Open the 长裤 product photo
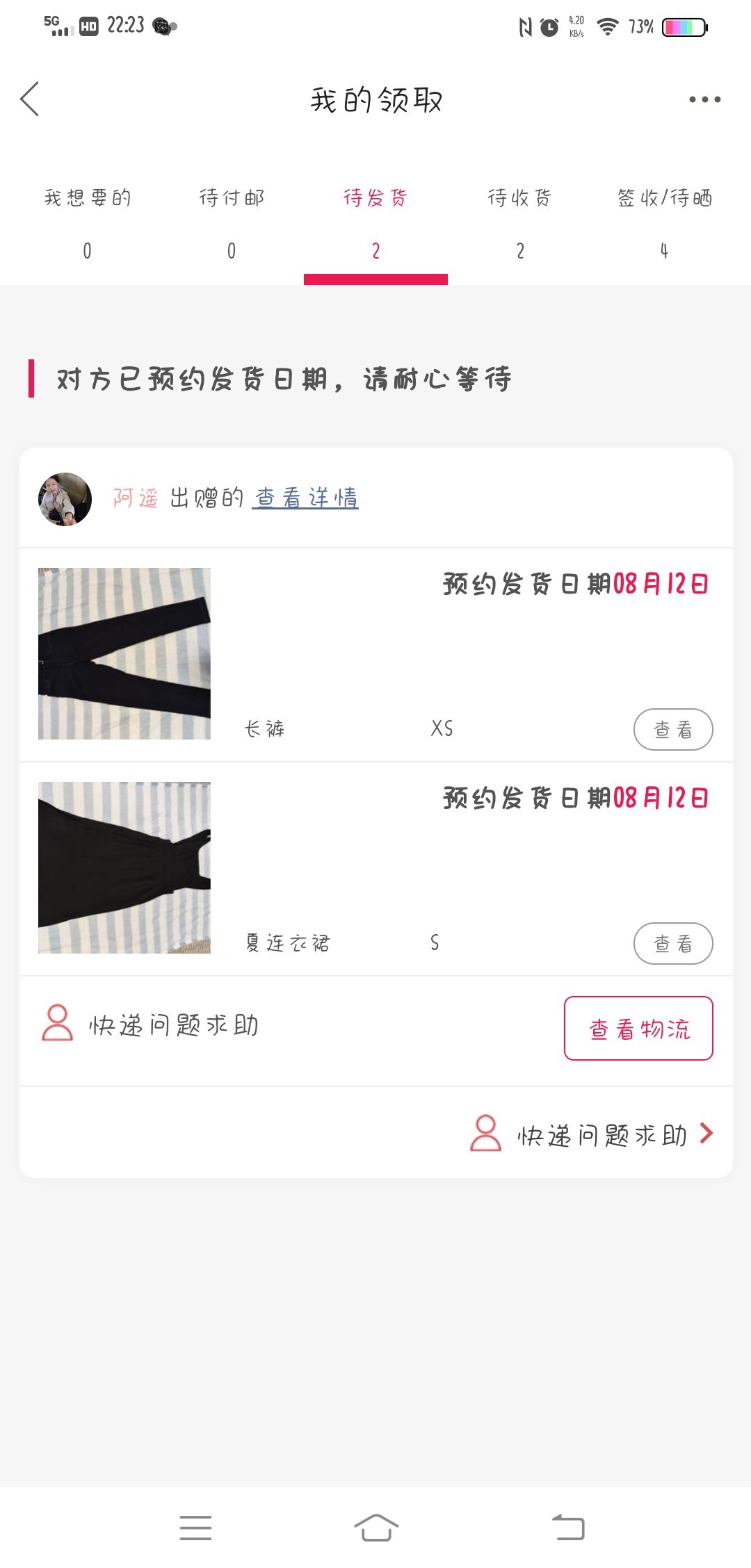Image resolution: width=751 pixels, height=1568 pixels. pyautogui.click(x=124, y=653)
